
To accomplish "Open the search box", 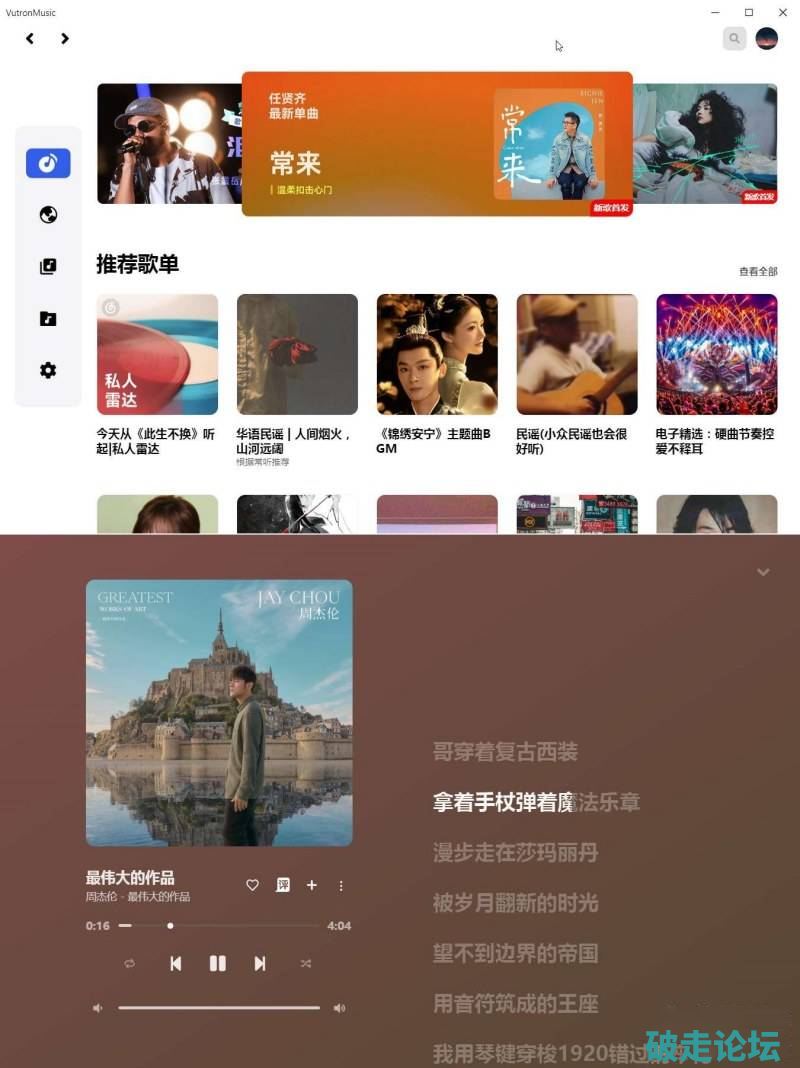I will 734,39.
